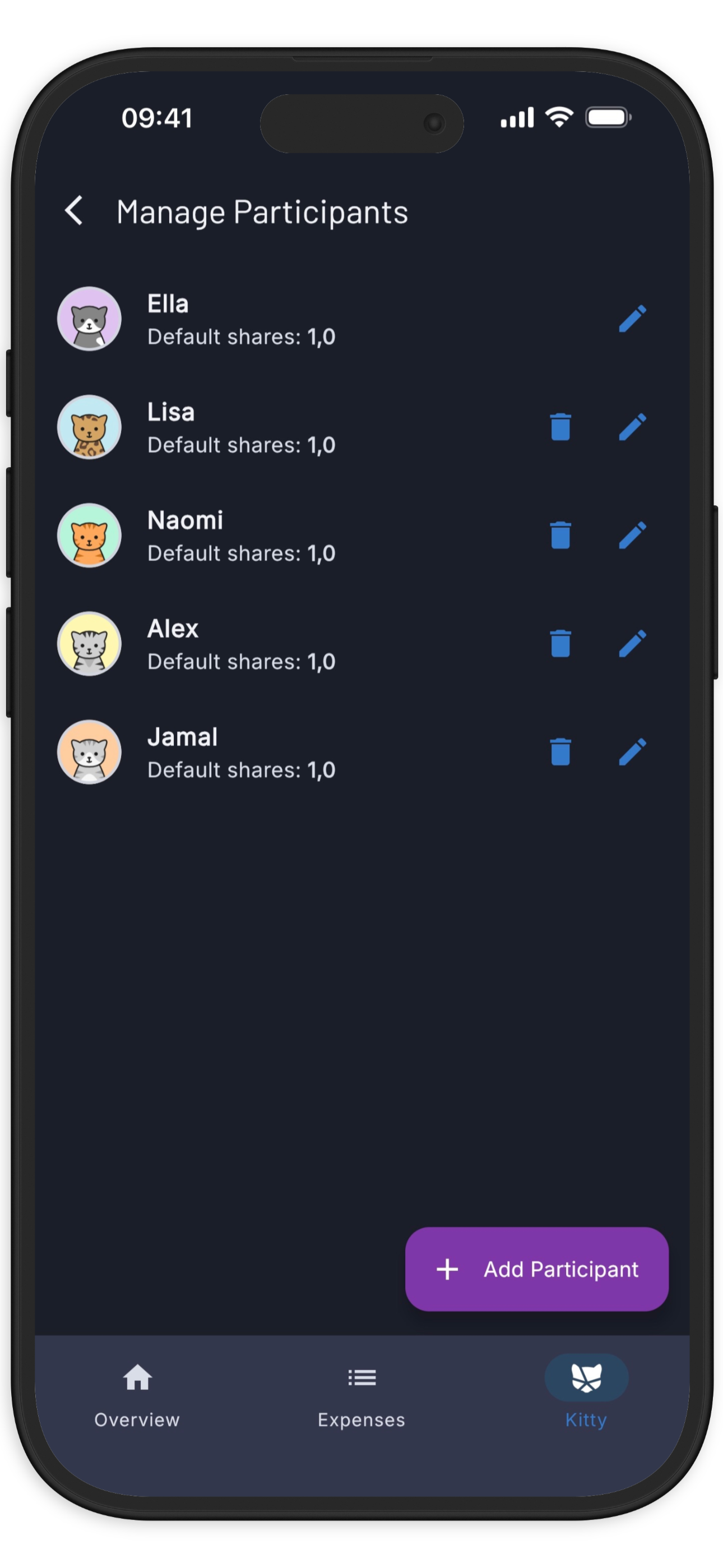723x1568 pixels.
Task: Delete participant Lisa
Action: (x=560, y=427)
